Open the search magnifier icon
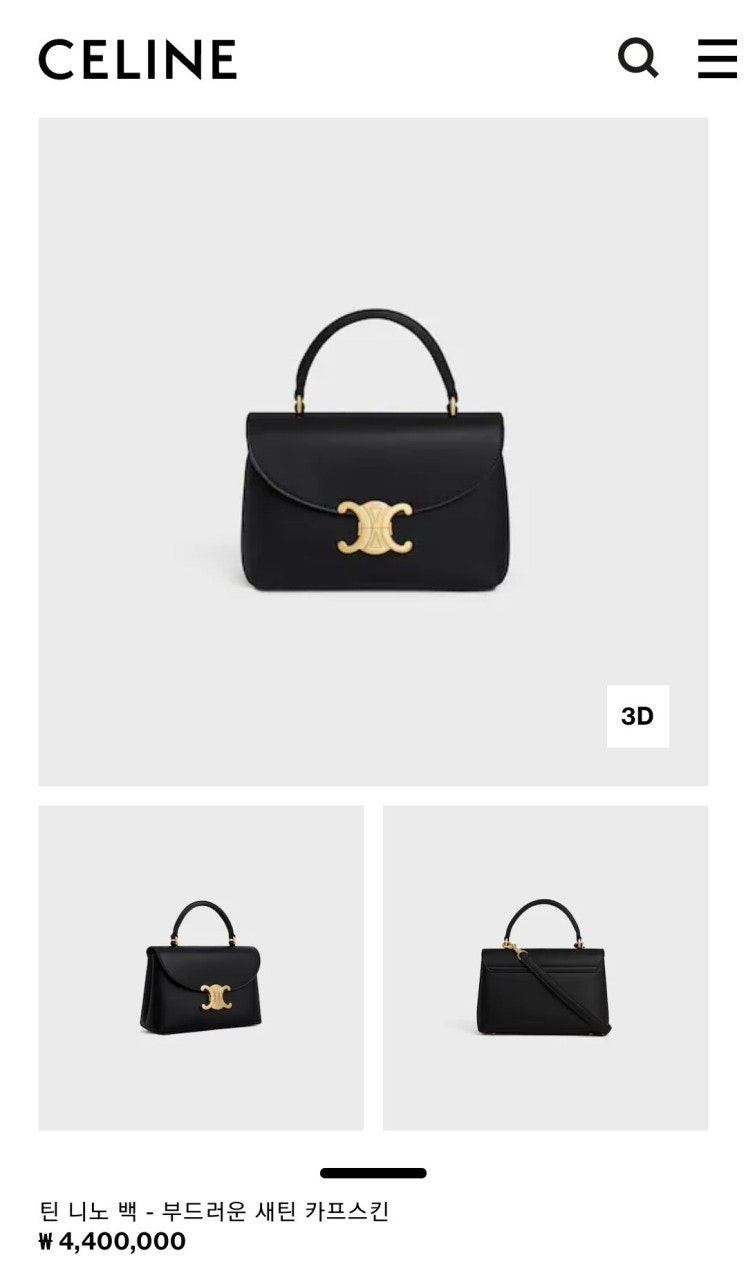The width and height of the screenshot is (746, 1280). pyautogui.click(x=638, y=59)
